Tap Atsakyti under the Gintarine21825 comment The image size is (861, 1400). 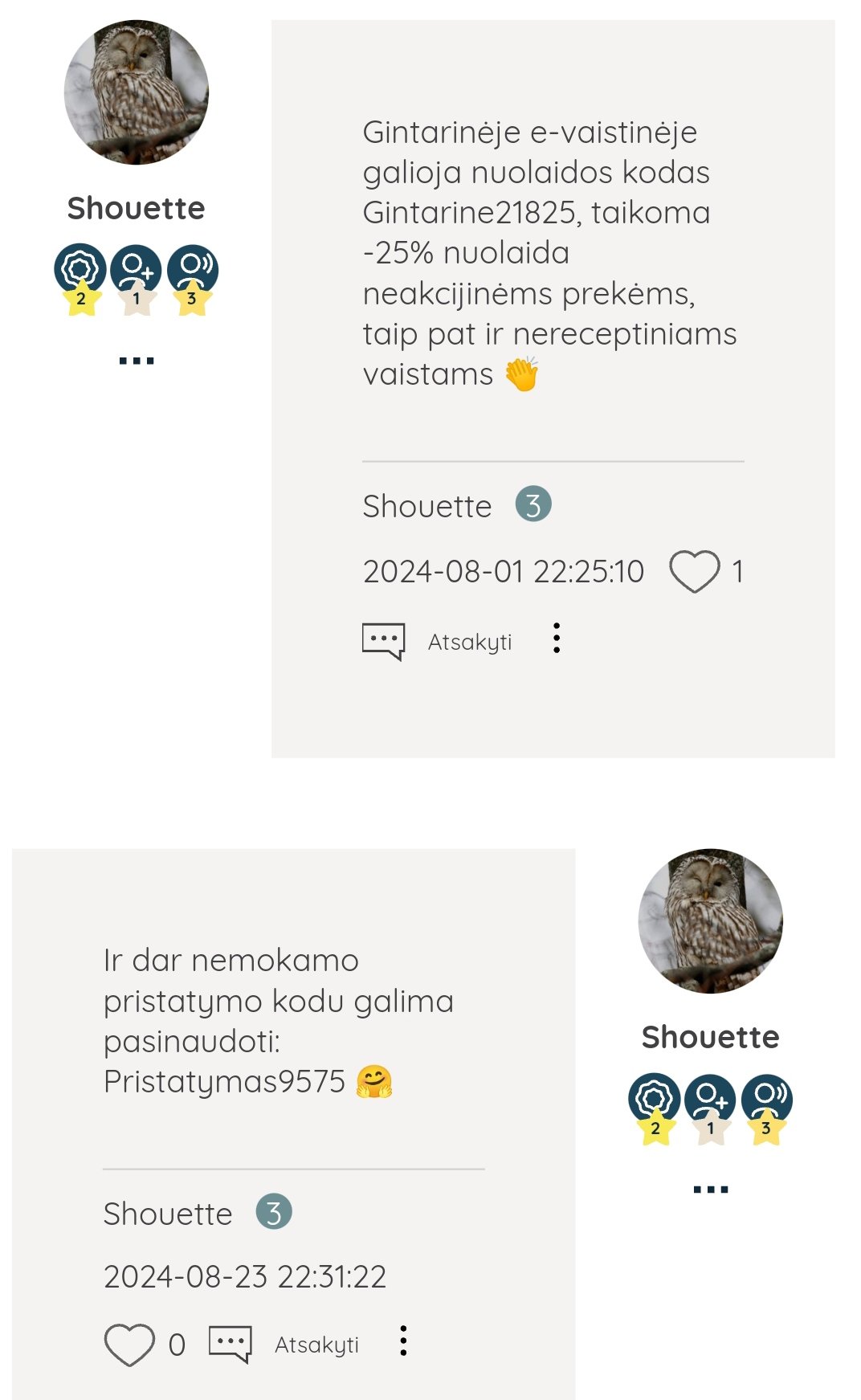click(x=469, y=642)
